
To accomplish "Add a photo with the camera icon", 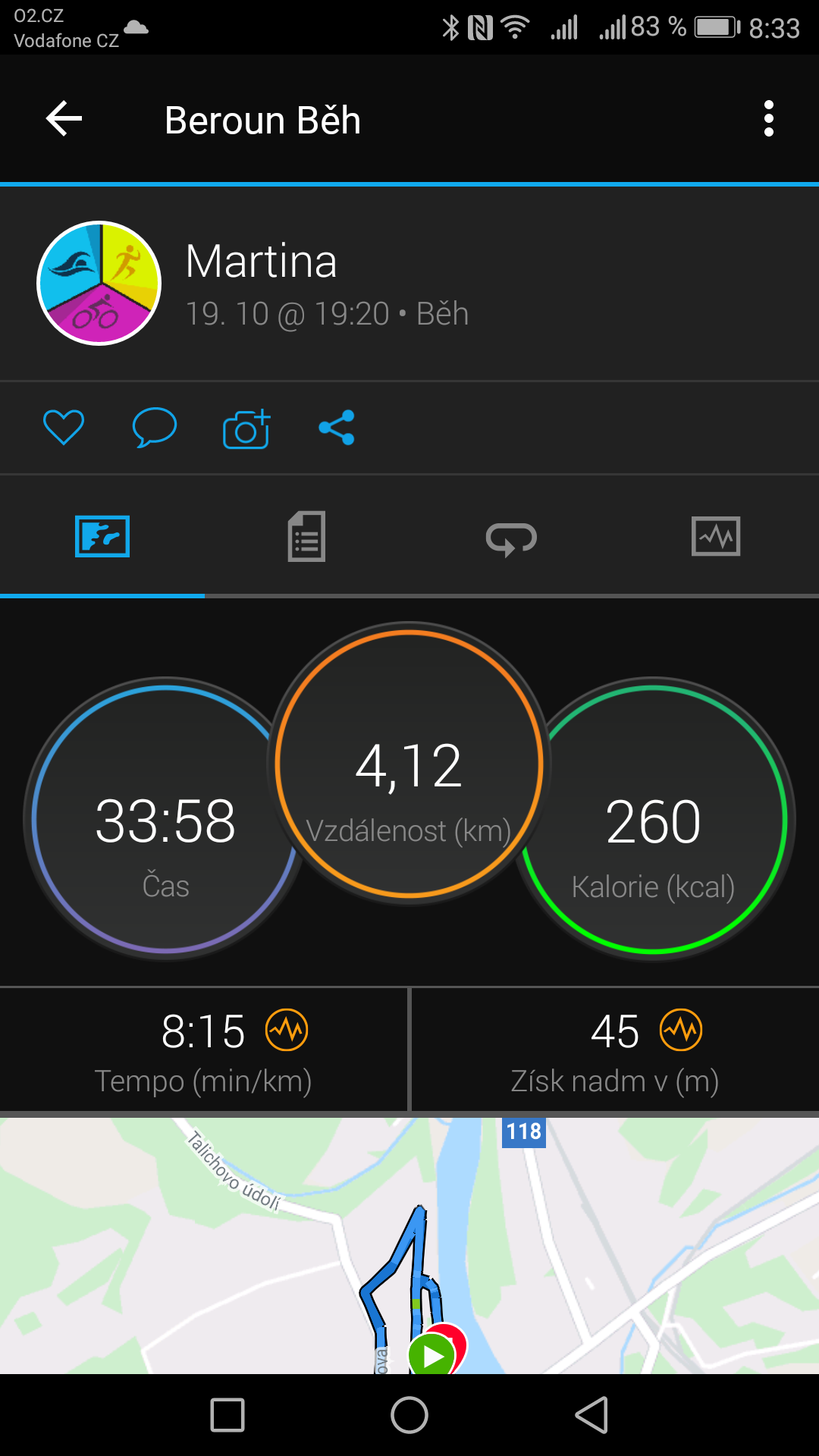I will click(246, 428).
